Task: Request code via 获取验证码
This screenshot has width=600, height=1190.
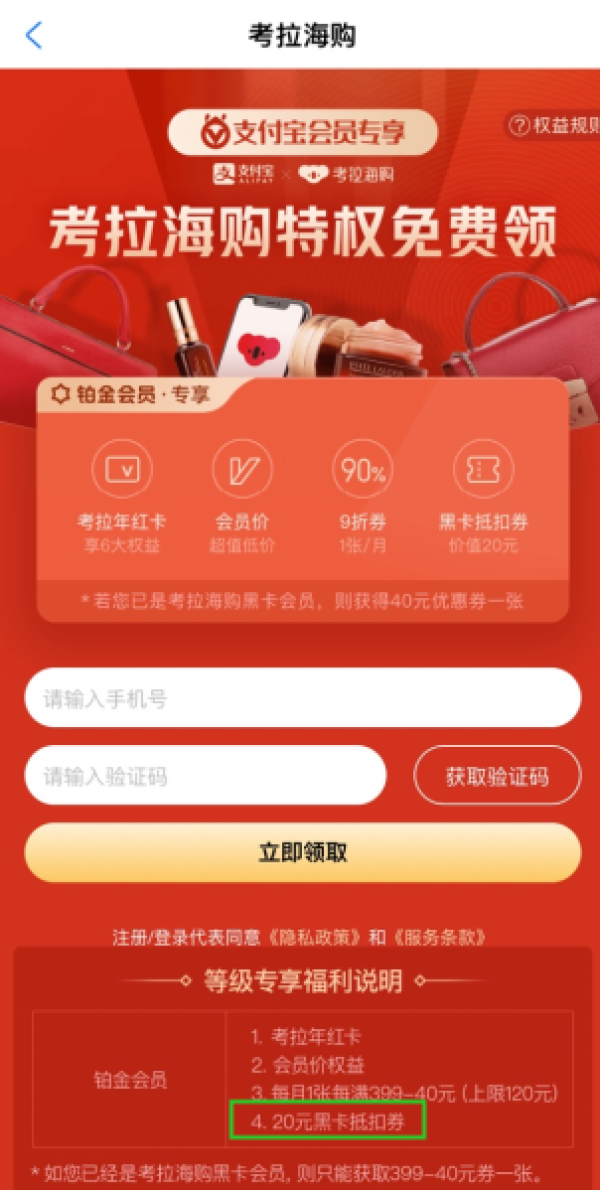Action: coord(497,776)
